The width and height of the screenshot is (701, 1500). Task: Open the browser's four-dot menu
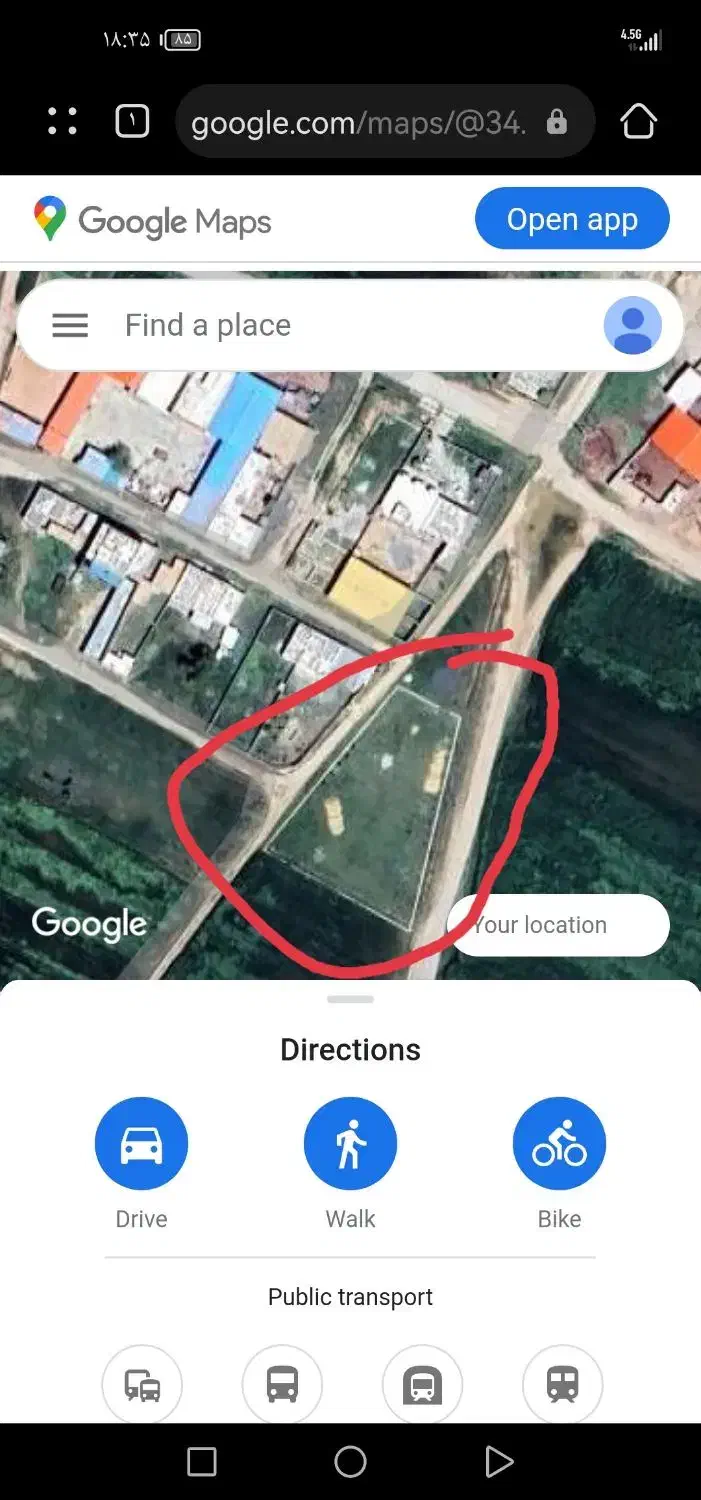coord(63,122)
